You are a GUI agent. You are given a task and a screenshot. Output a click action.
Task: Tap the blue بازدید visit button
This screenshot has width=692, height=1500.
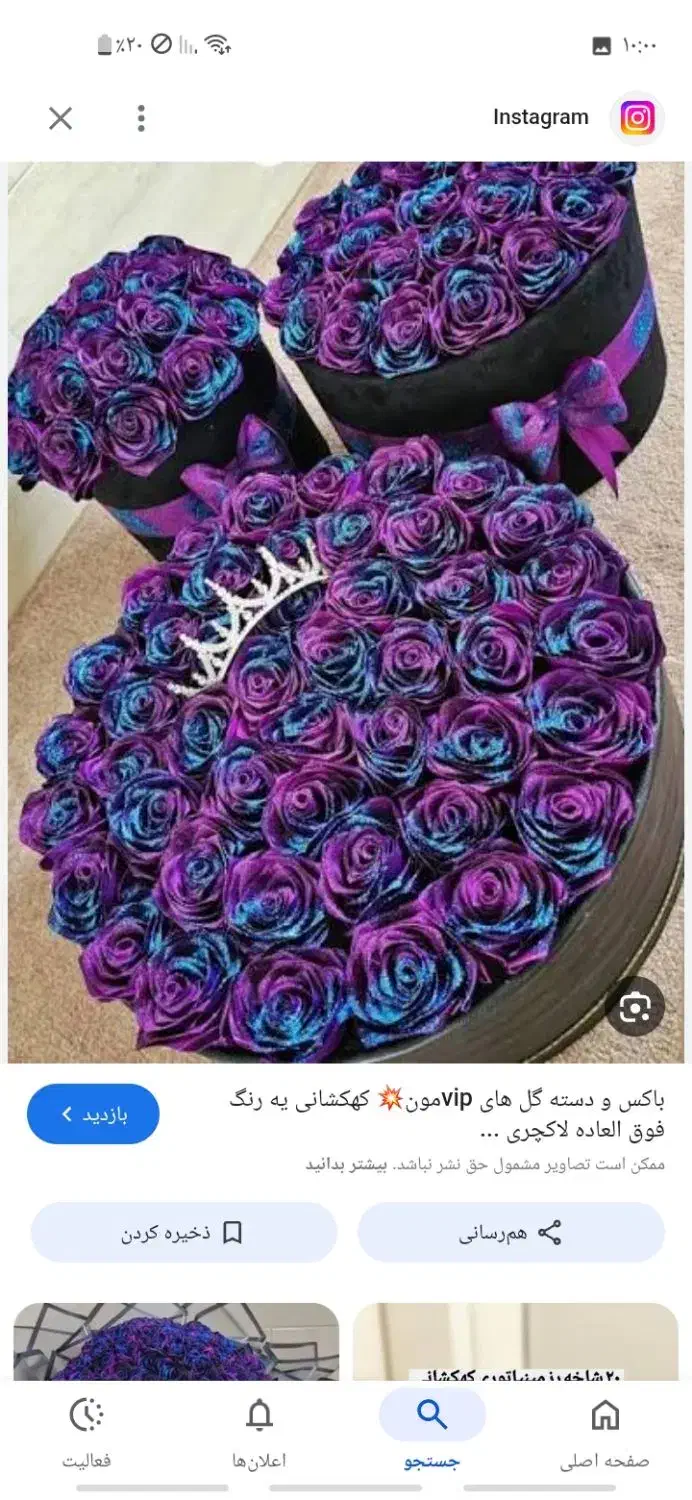click(93, 1114)
